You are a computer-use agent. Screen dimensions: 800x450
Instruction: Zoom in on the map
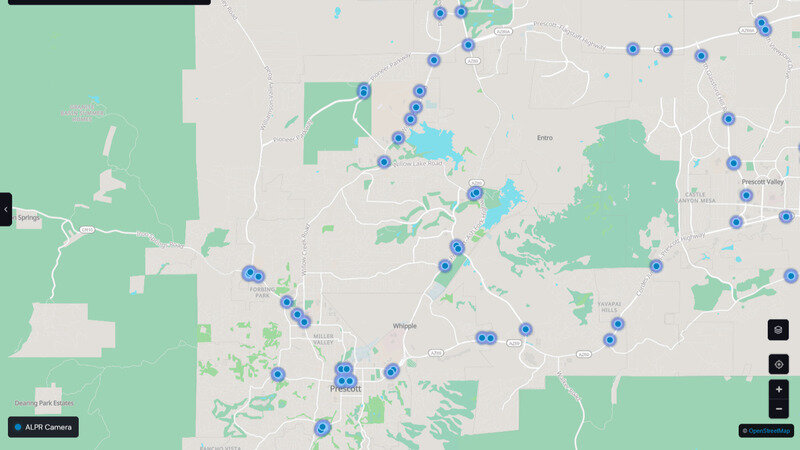[x=779, y=390]
